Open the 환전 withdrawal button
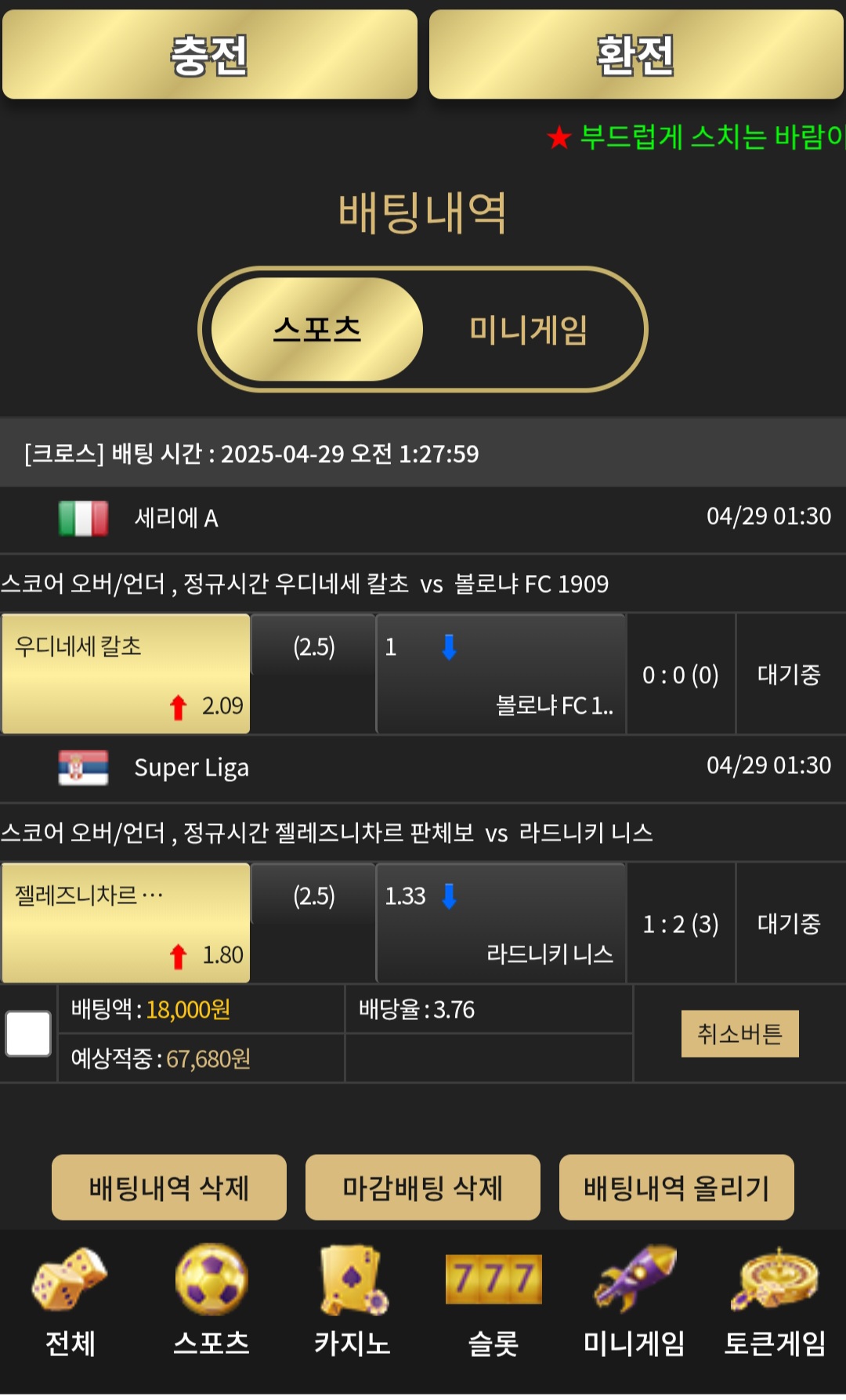Image resolution: width=846 pixels, height=1400 pixels. (x=636, y=54)
